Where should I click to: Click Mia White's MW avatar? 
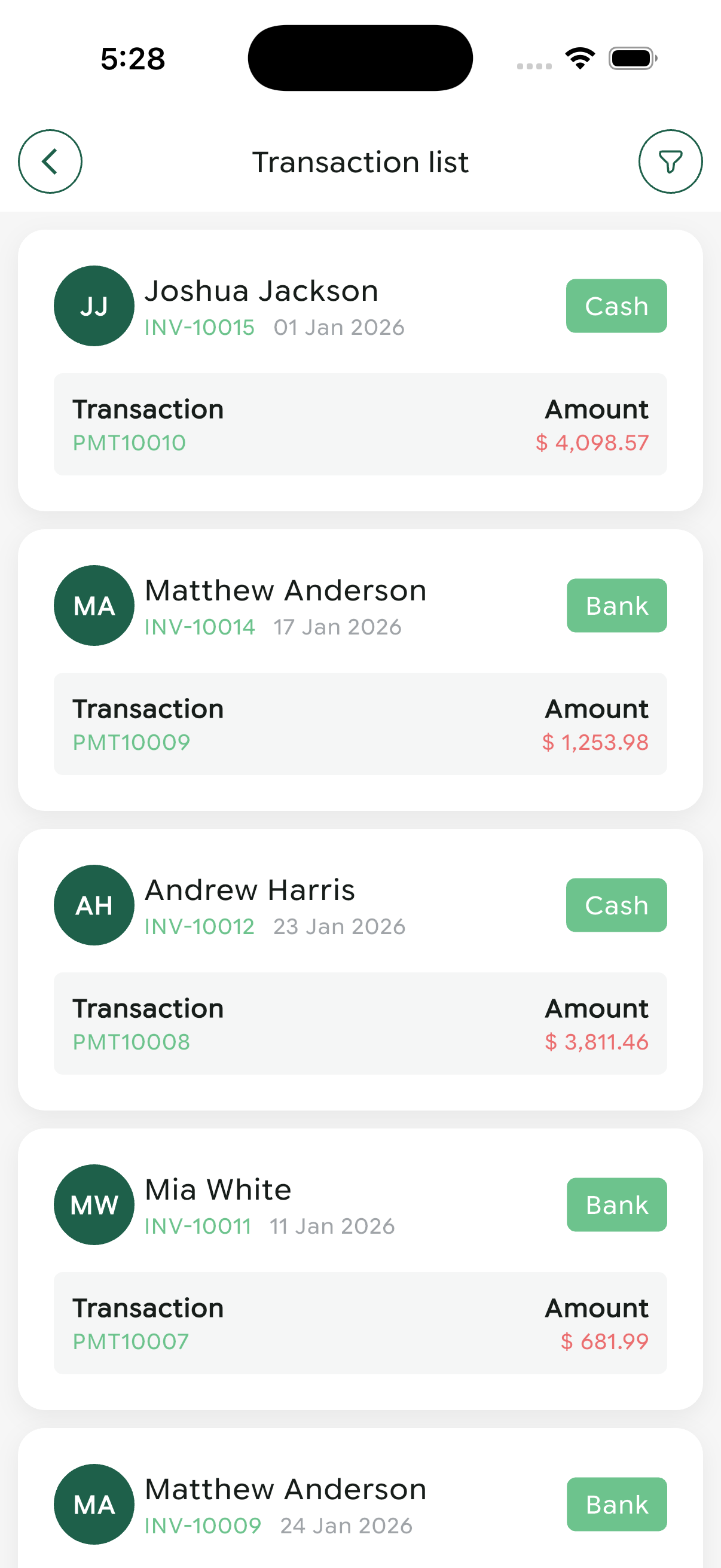tap(94, 1204)
